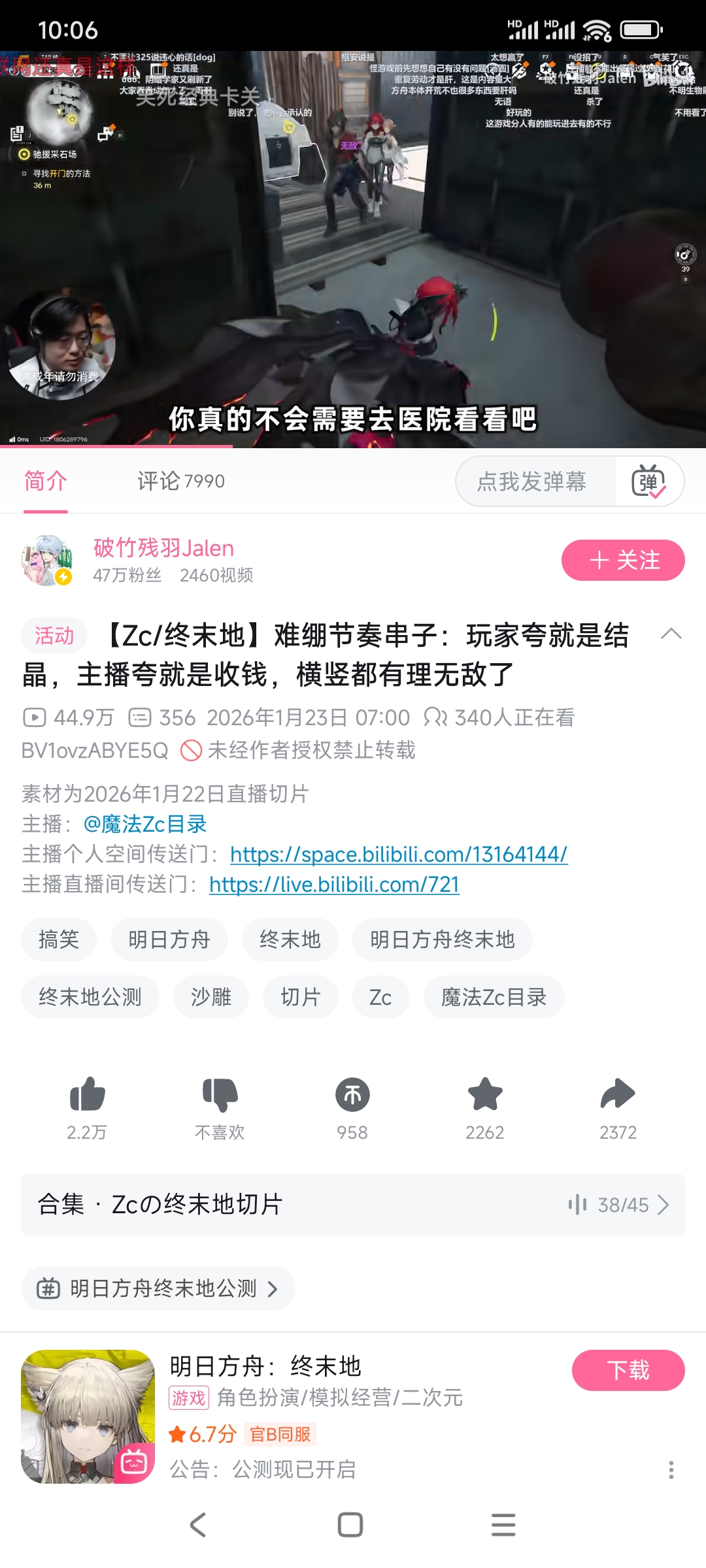Tap the 不喜欢 dislike icon

(220, 1095)
